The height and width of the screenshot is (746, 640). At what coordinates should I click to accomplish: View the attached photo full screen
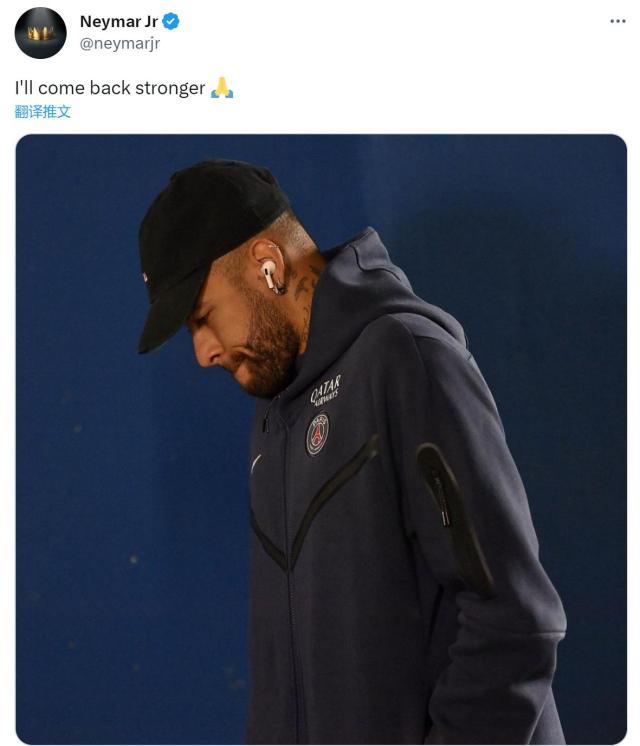(x=321, y=439)
